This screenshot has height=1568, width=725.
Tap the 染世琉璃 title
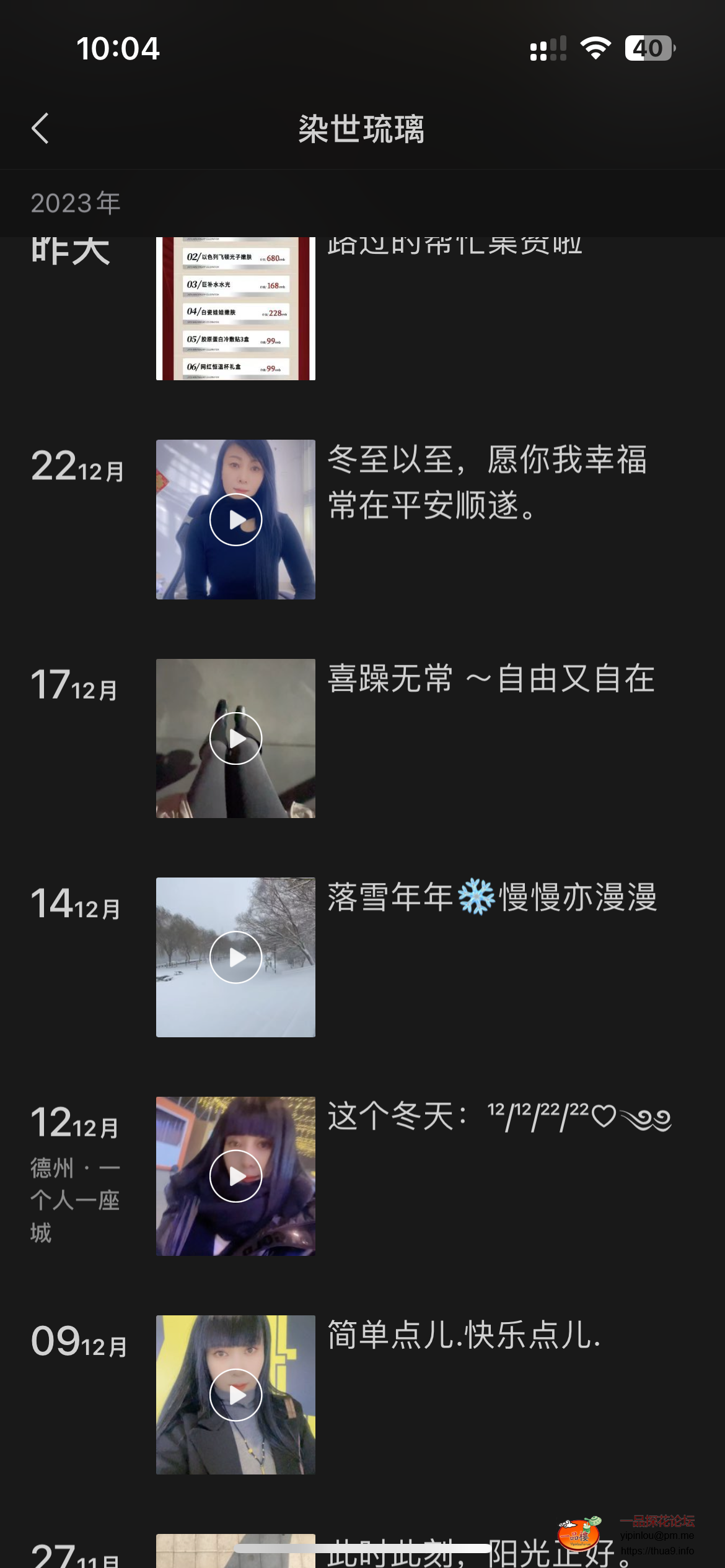[x=361, y=128]
